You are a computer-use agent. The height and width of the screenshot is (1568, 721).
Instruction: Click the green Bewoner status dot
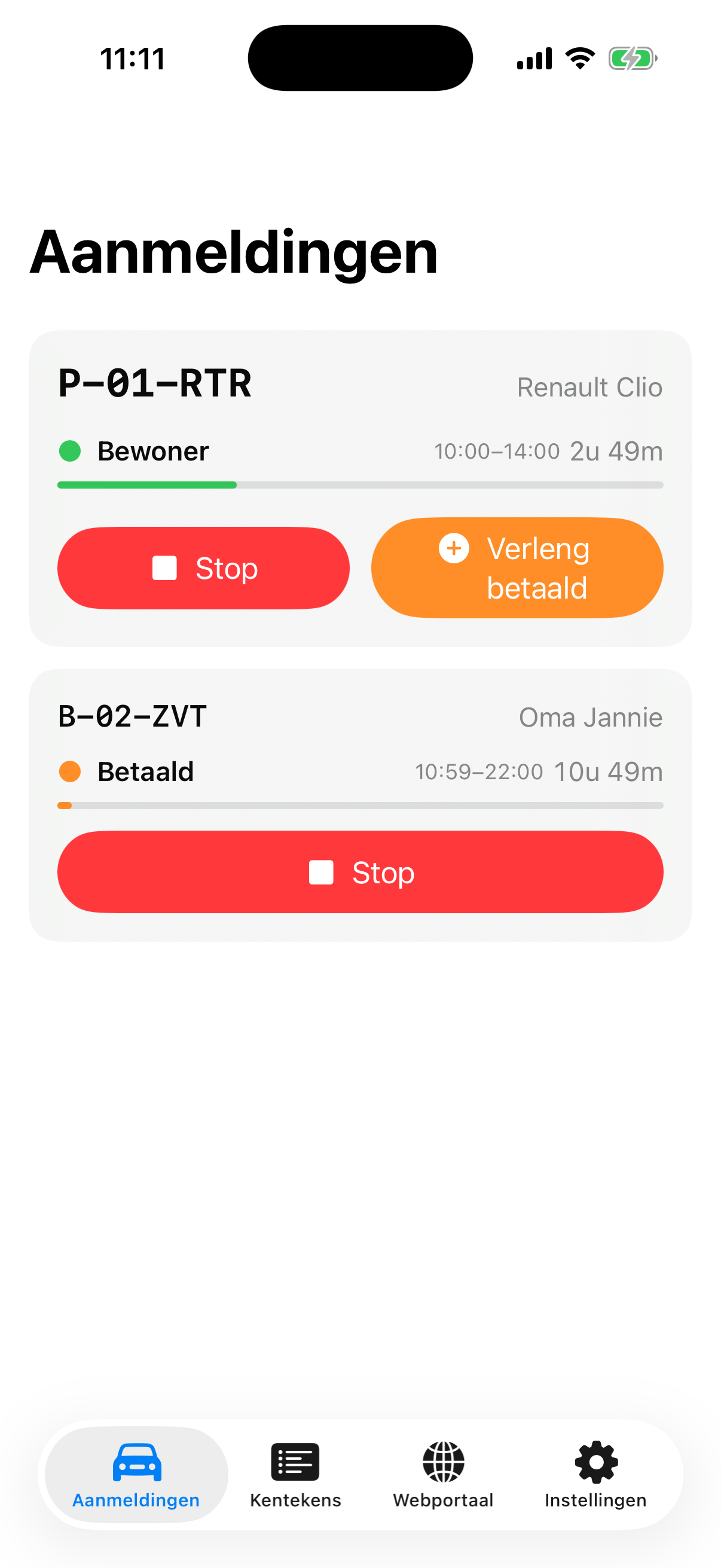[70, 451]
